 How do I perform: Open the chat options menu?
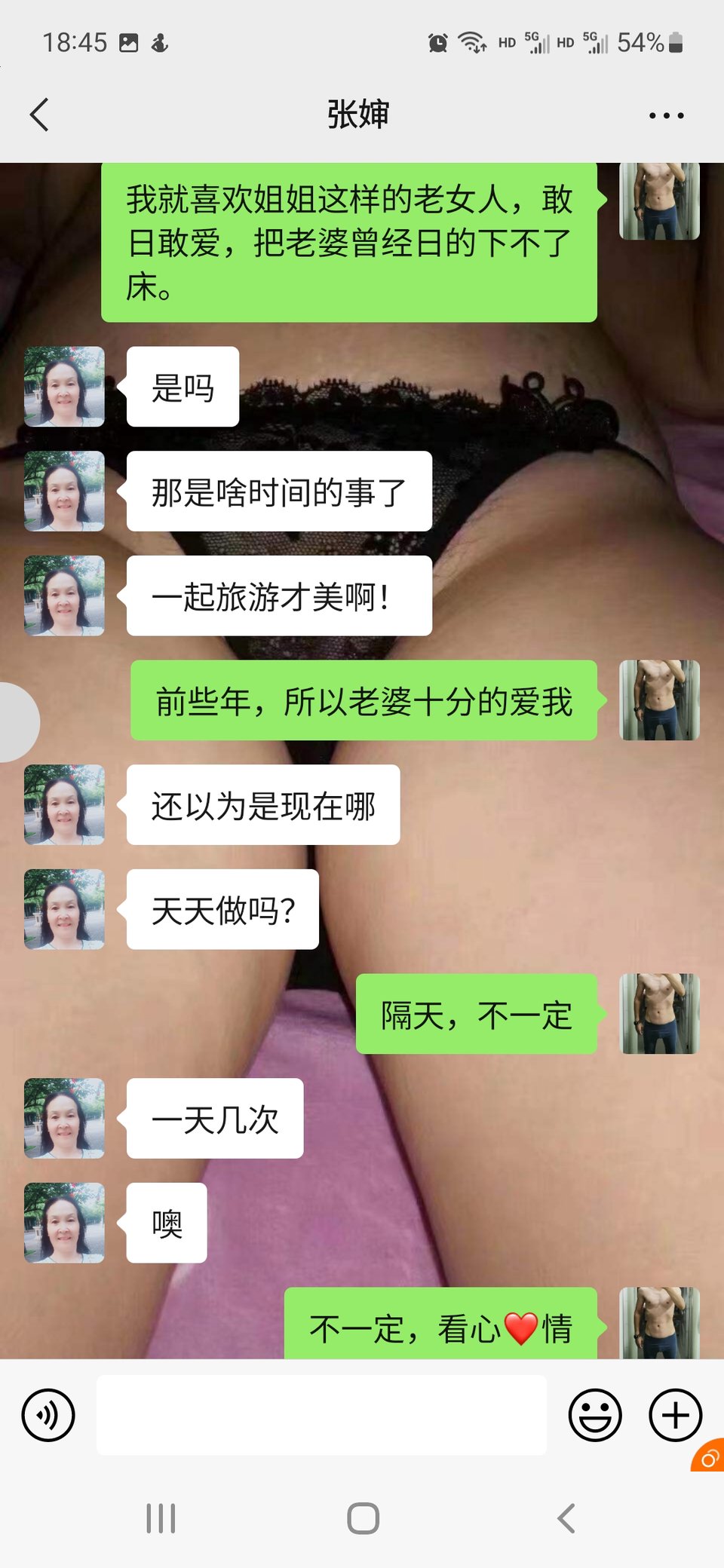point(666,115)
